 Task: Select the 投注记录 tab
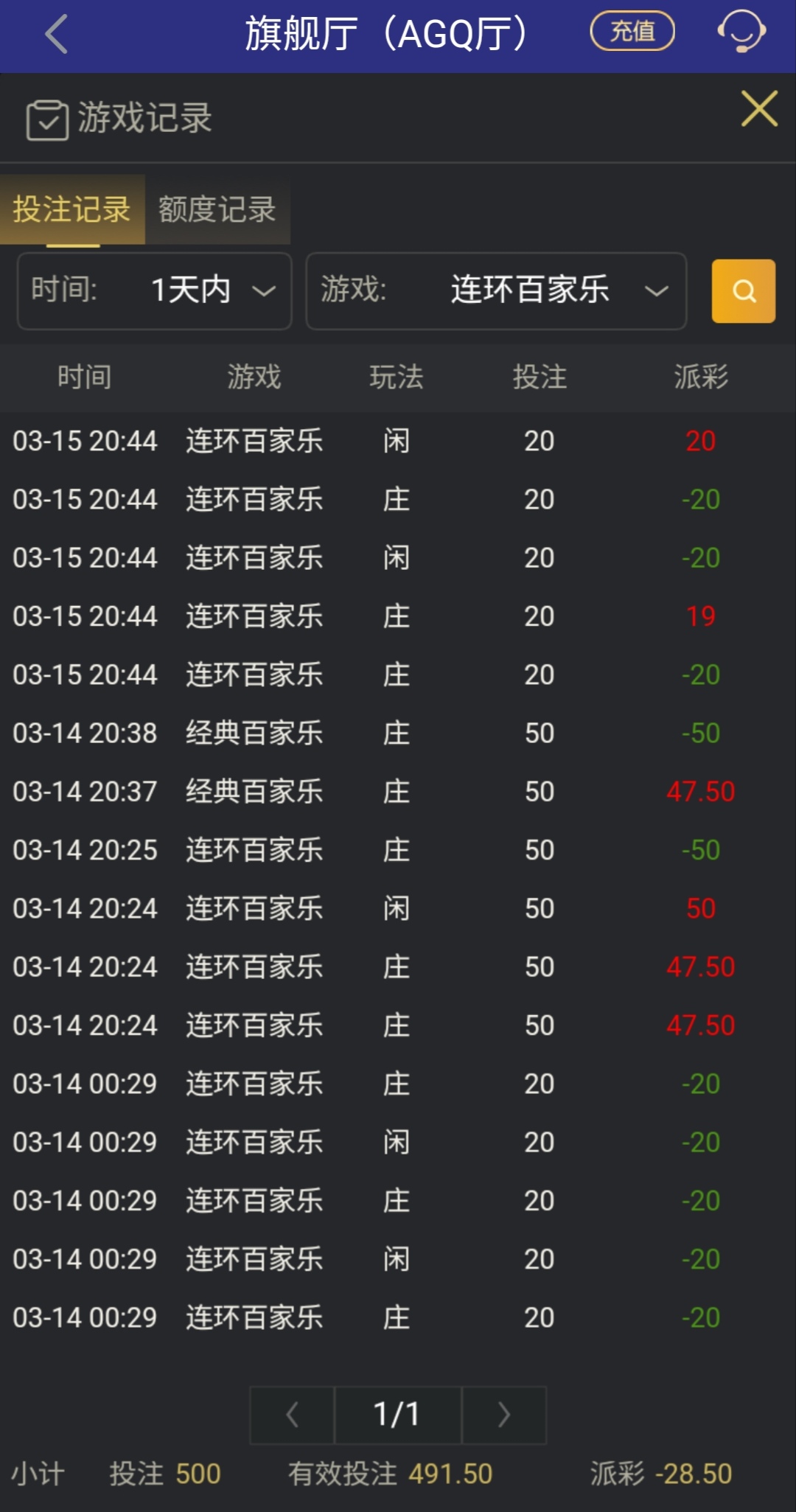(x=72, y=209)
